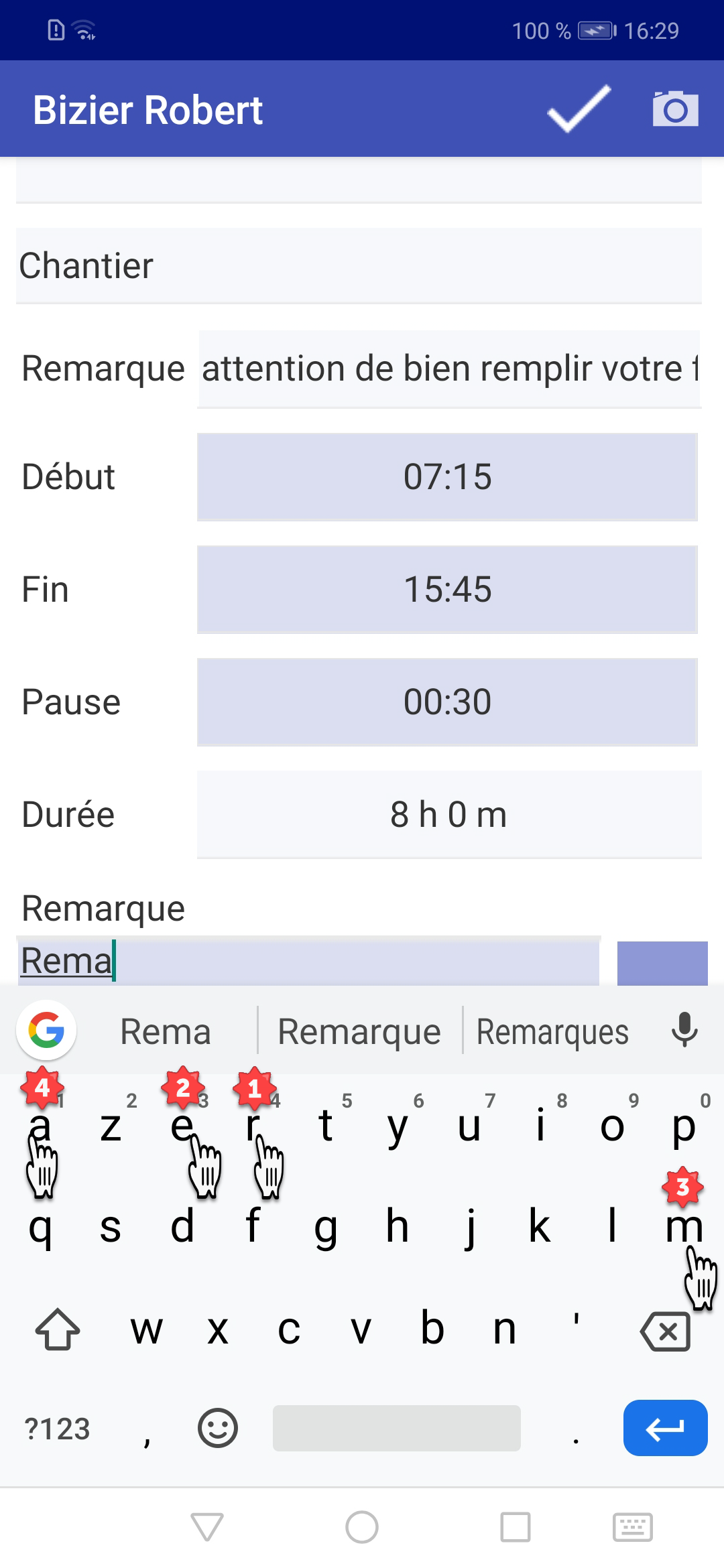724x1568 pixels.
Task: Choose the keyboard suggestion Remarques
Action: coord(552,1032)
